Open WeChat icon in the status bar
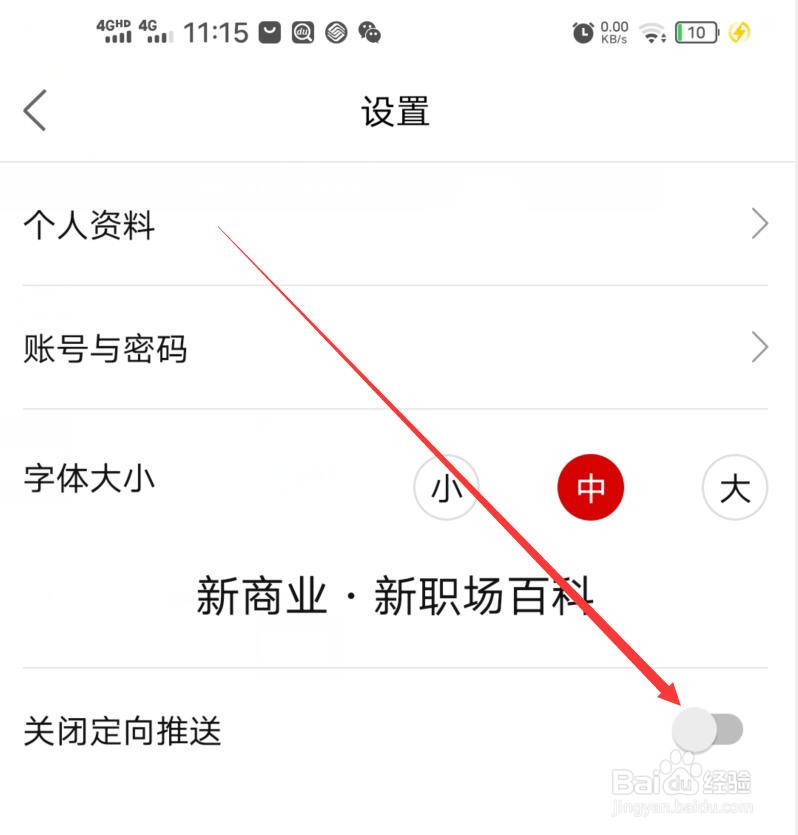798x835 pixels. pyautogui.click(x=370, y=31)
